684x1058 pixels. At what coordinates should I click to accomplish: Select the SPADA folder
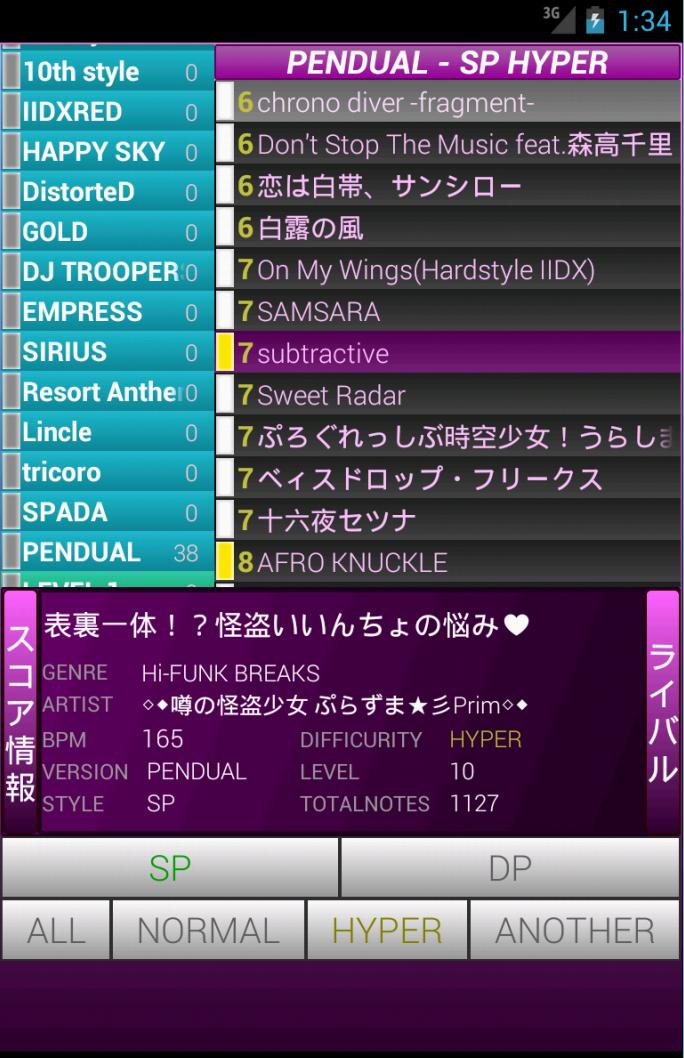[107, 512]
